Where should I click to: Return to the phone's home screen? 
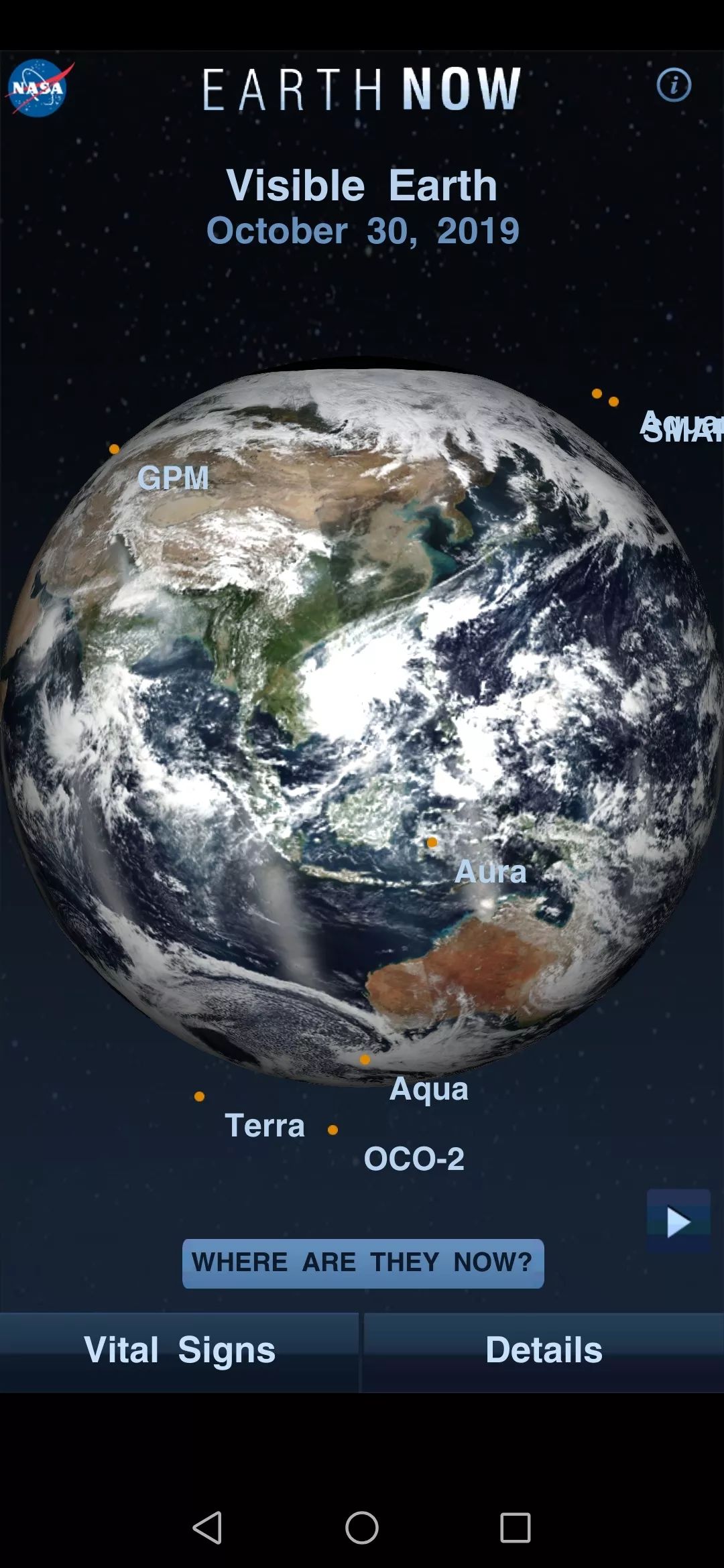[x=362, y=1528]
